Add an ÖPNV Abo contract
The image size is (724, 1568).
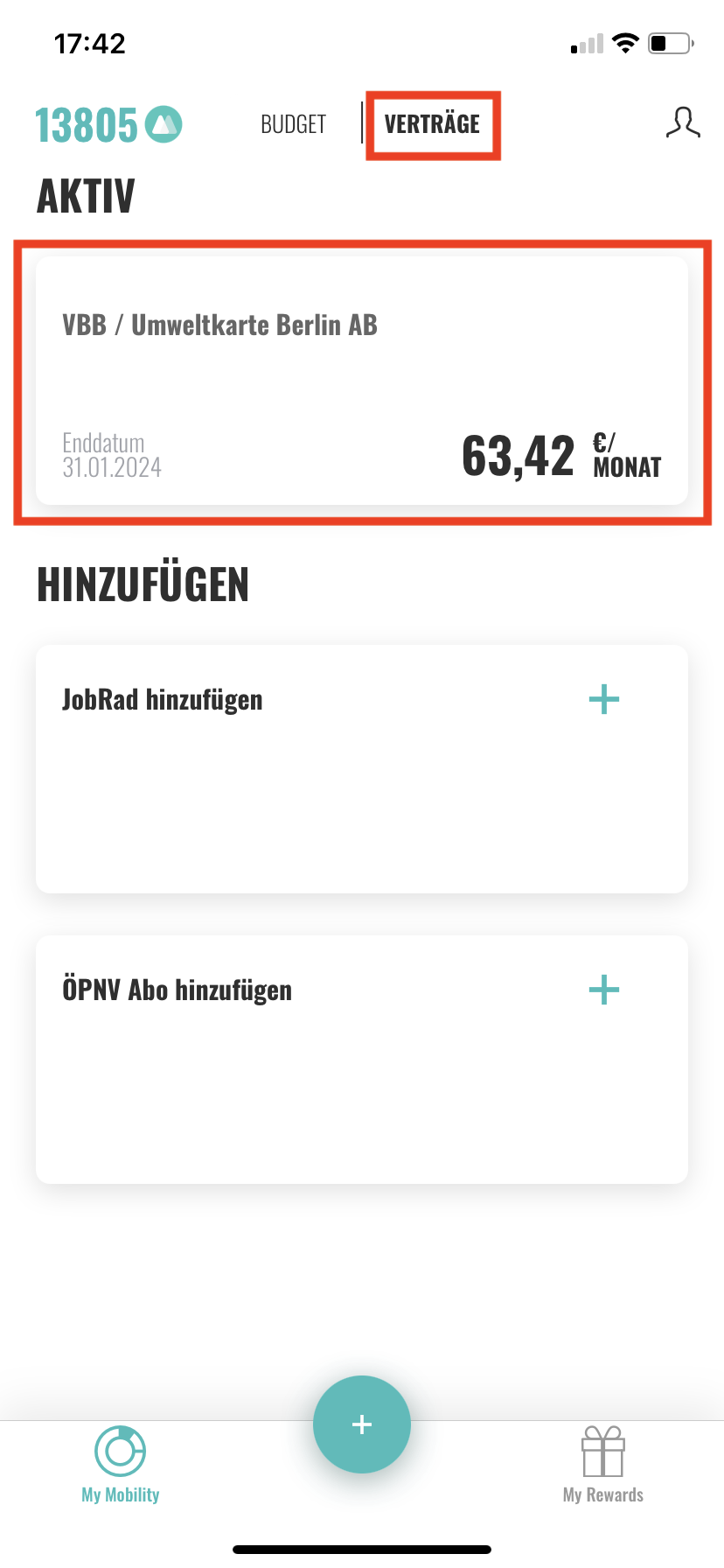click(603, 990)
